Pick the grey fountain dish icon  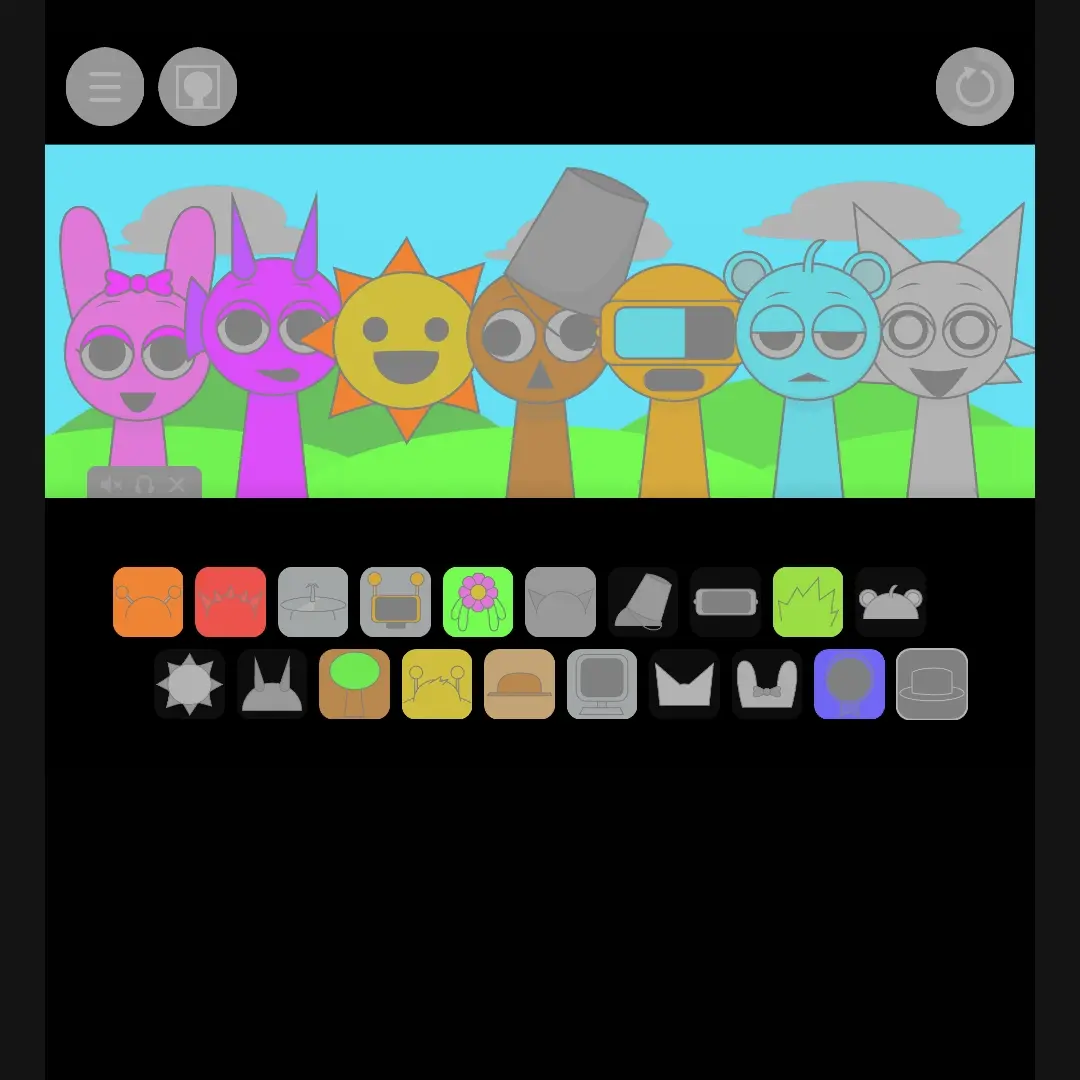click(313, 602)
